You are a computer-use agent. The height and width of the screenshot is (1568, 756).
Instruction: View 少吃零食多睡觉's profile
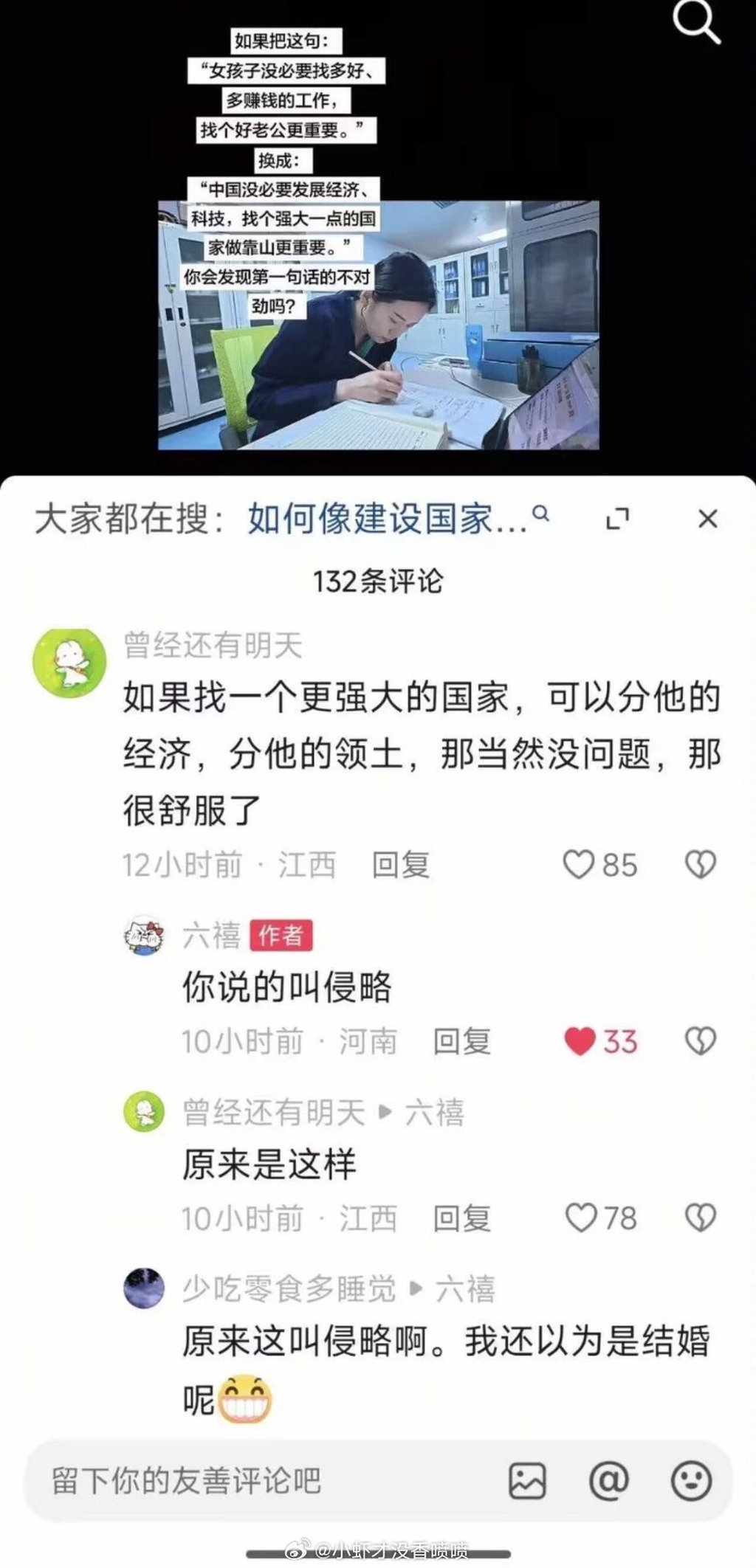(144, 1288)
